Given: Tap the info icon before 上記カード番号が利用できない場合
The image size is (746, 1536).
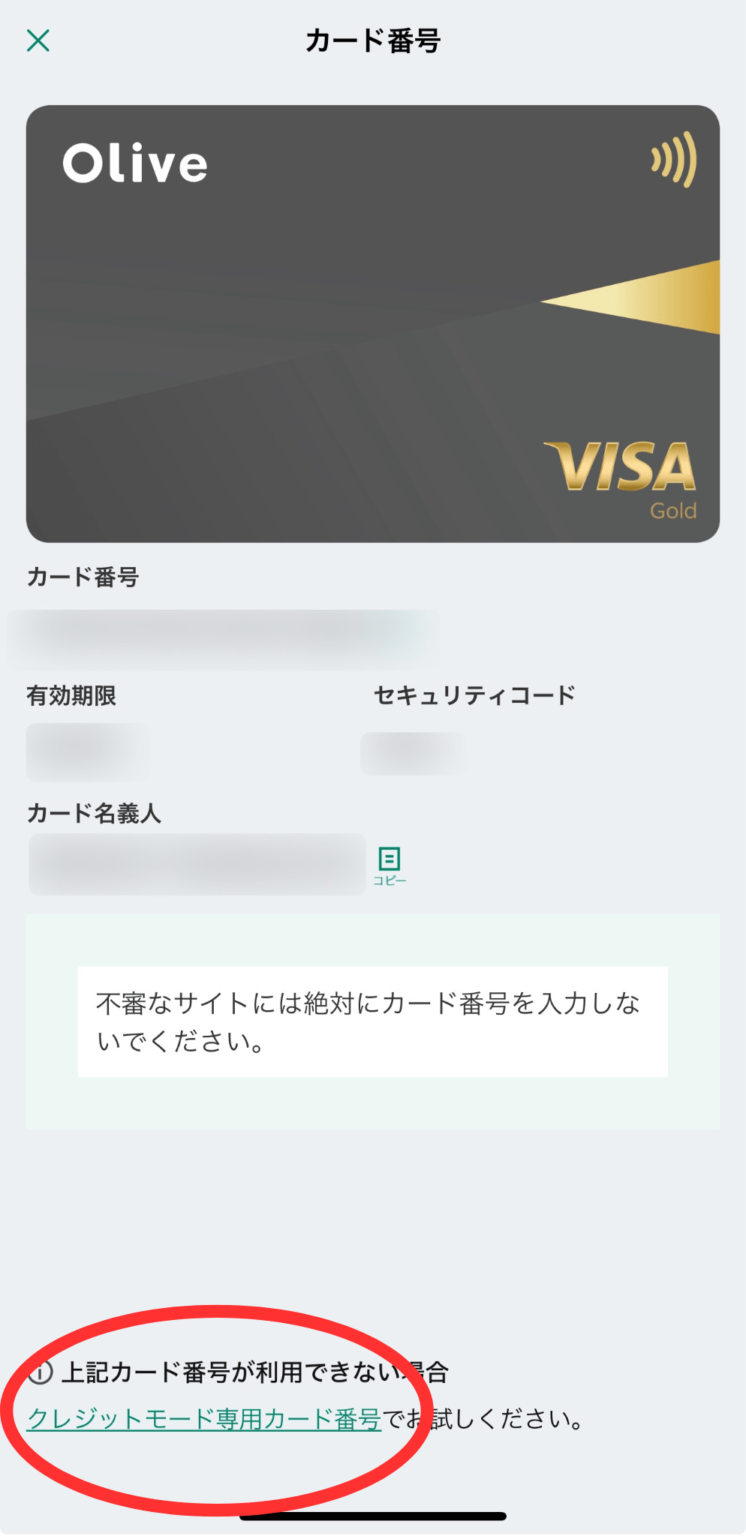Looking at the screenshot, I should click(x=40, y=1373).
